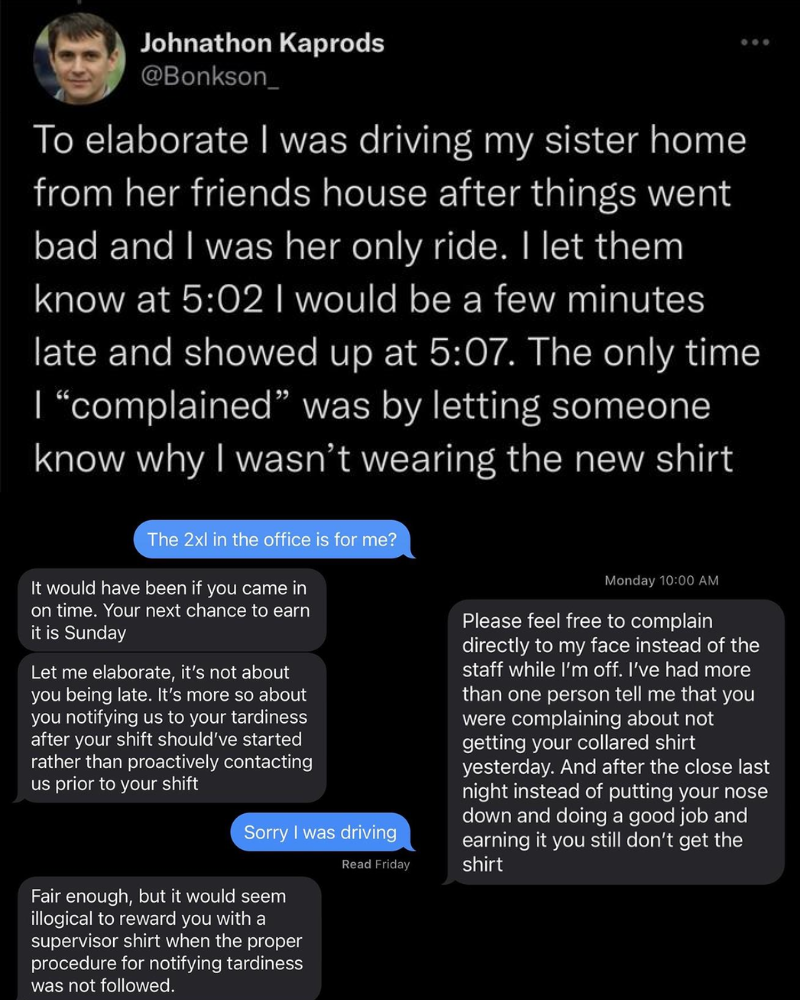The width and height of the screenshot is (800, 1000).
Task: Open Johnathon Kaprods' profile picture
Action: coord(78,56)
